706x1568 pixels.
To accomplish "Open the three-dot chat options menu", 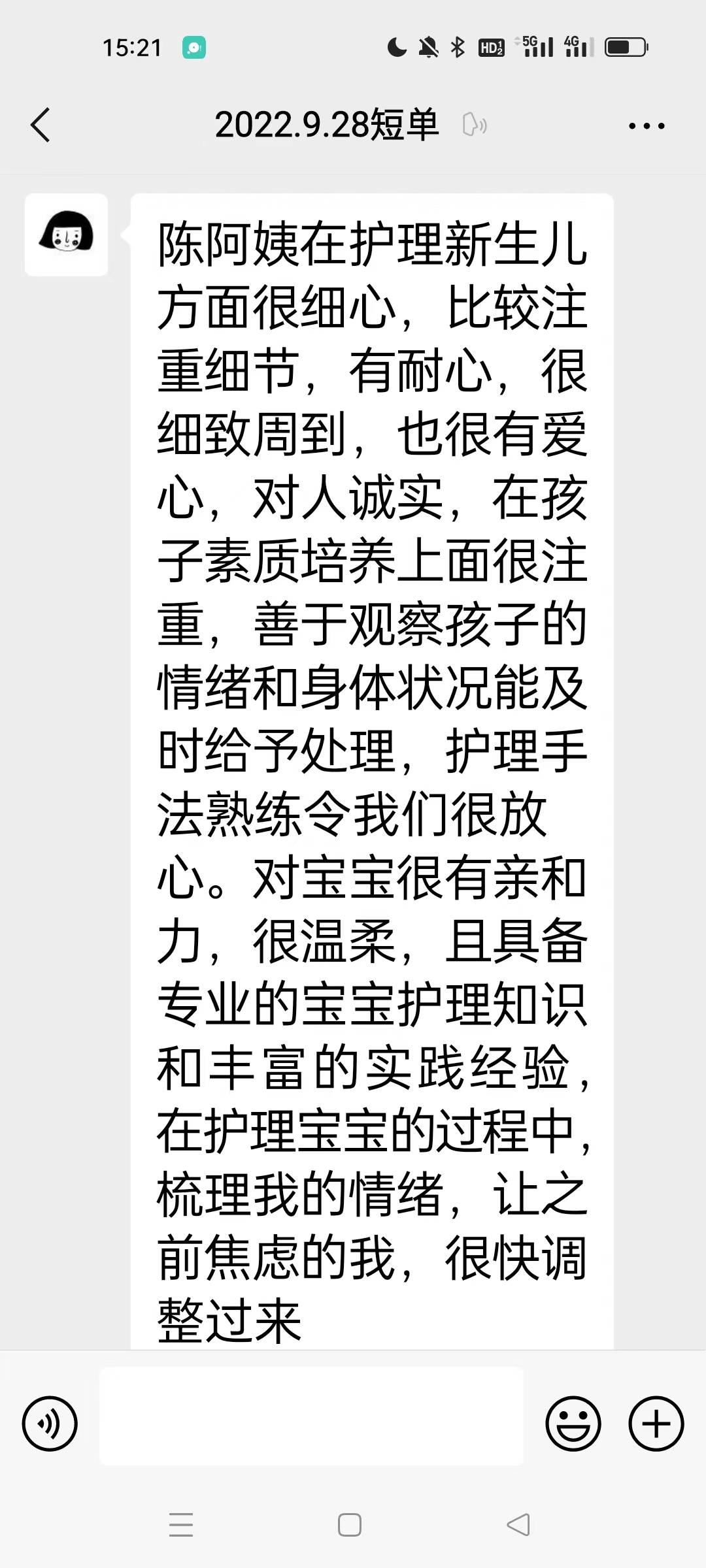I will 647,125.
